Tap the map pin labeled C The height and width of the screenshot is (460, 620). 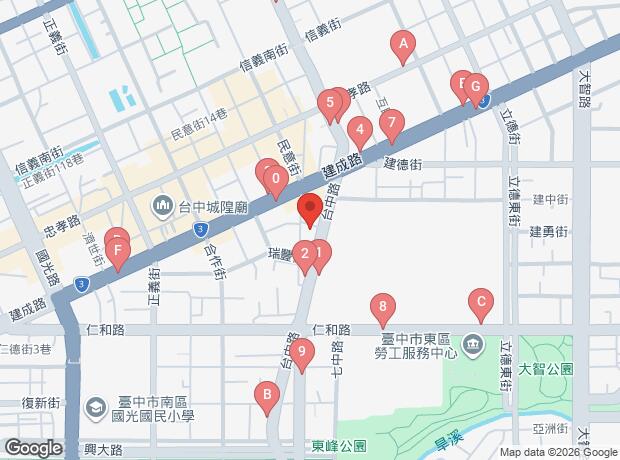pos(481,302)
